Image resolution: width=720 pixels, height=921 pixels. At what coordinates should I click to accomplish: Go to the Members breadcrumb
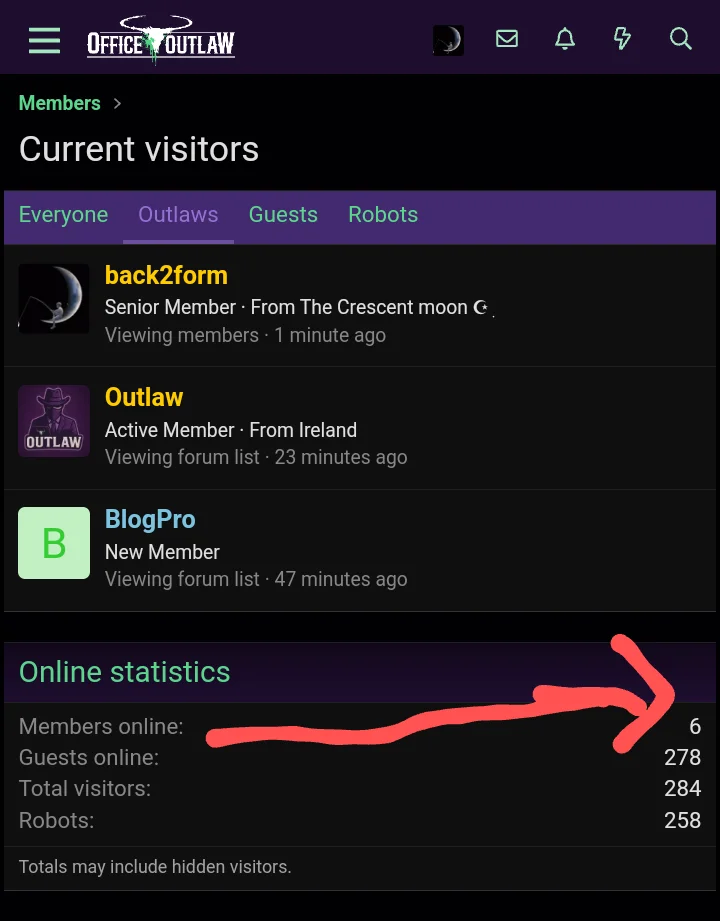[x=60, y=103]
